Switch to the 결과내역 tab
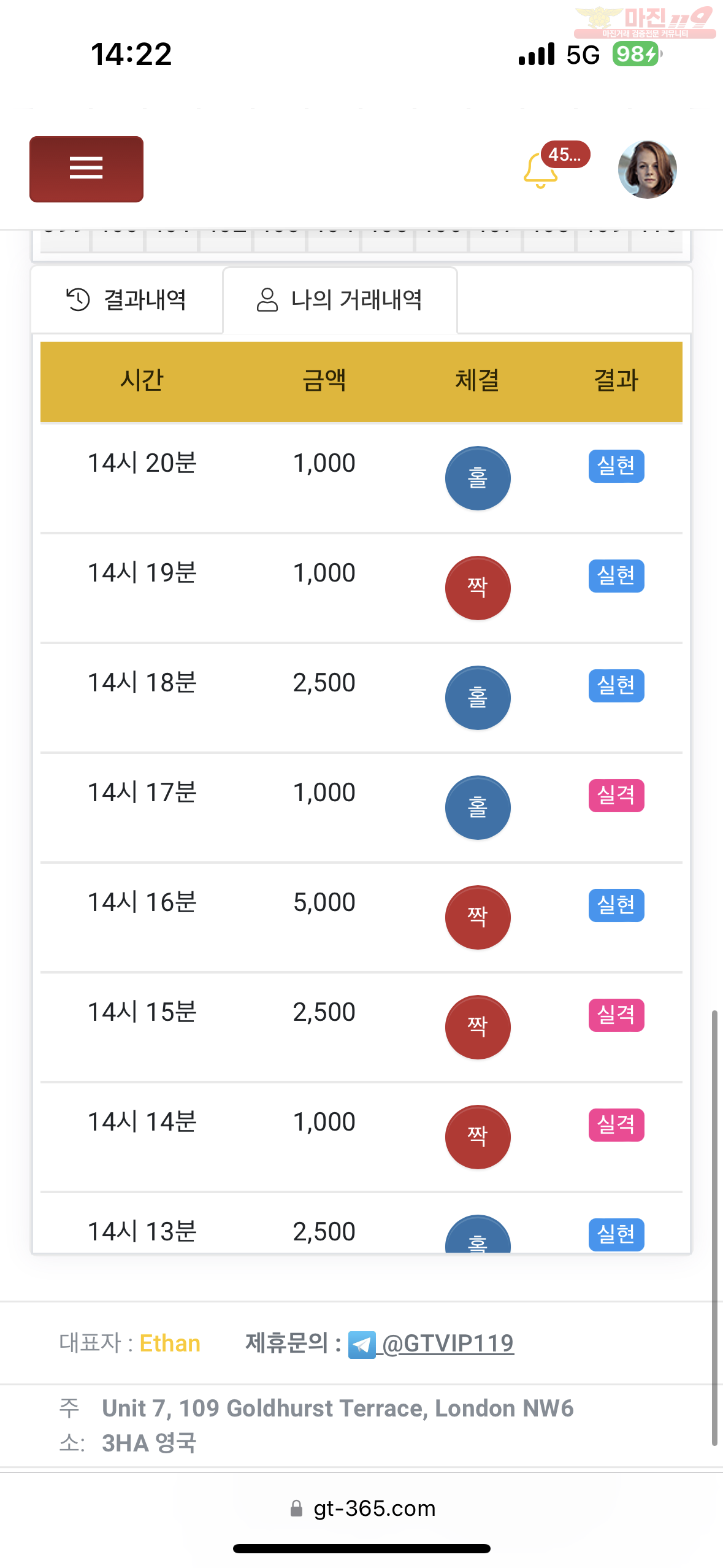This screenshot has height=1568, width=723. pyautogui.click(x=127, y=300)
